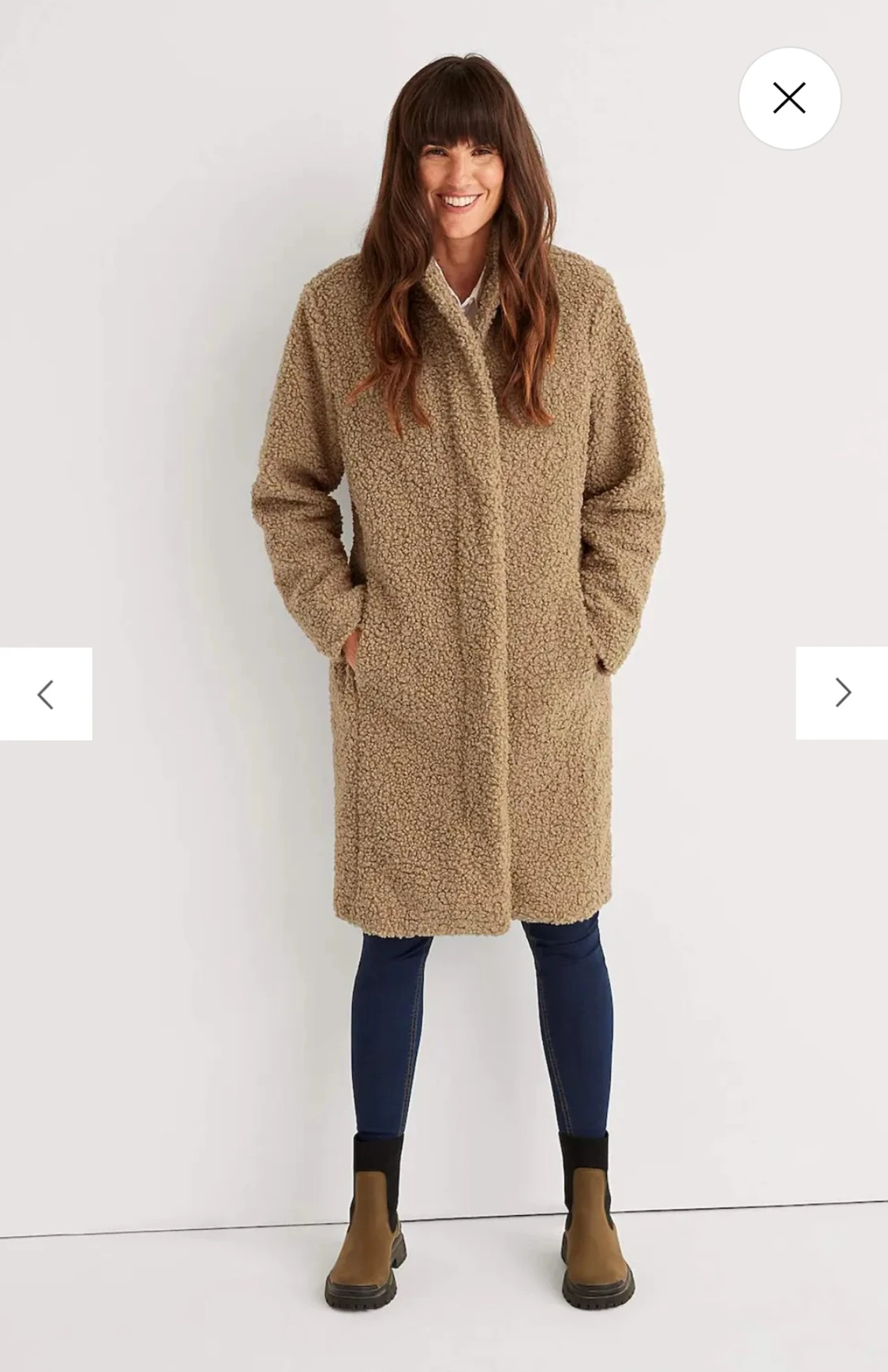Show the next product photo
Image resolution: width=888 pixels, height=1372 pixels.
(842, 692)
